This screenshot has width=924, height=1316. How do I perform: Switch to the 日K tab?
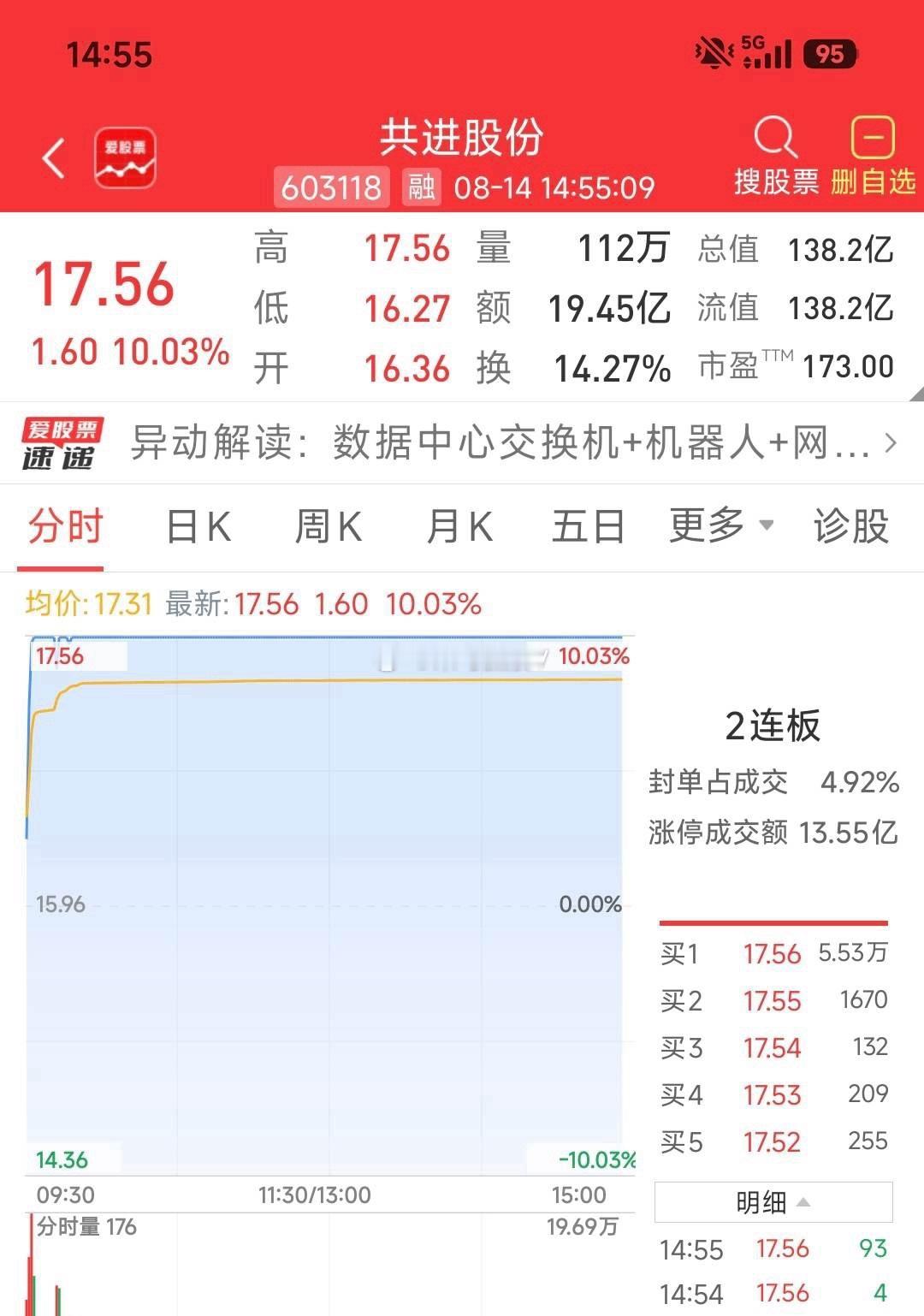(198, 526)
